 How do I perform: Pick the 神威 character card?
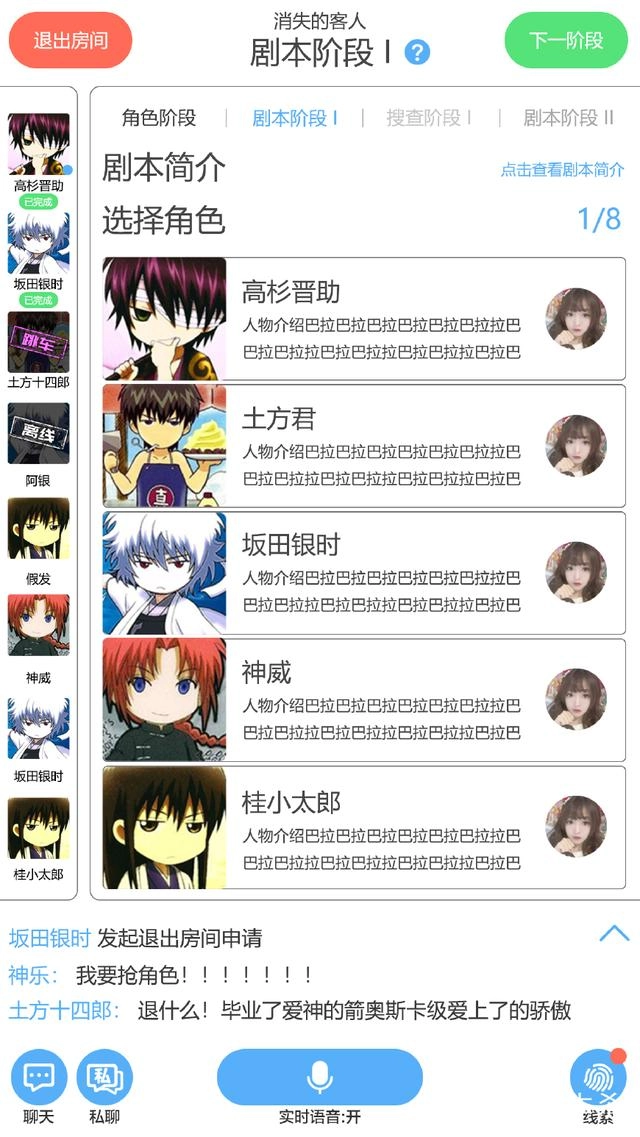coord(364,700)
